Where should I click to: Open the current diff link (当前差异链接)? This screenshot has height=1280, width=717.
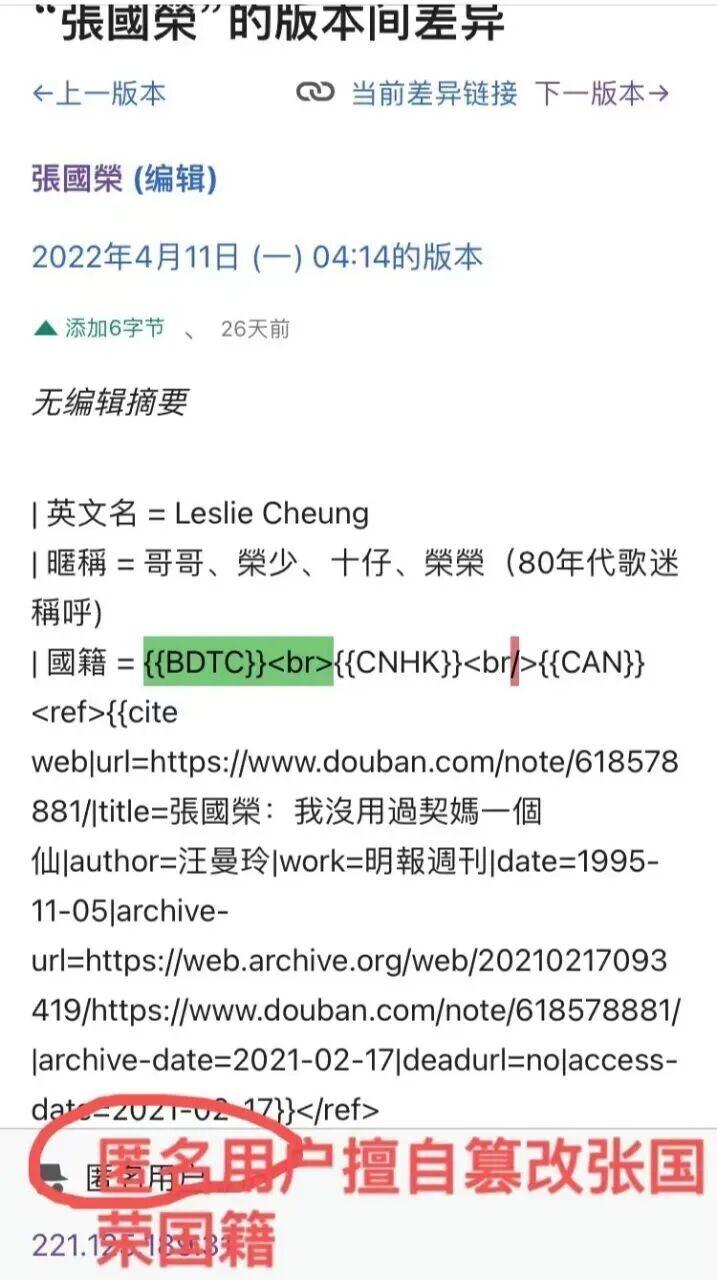point(407,94)
